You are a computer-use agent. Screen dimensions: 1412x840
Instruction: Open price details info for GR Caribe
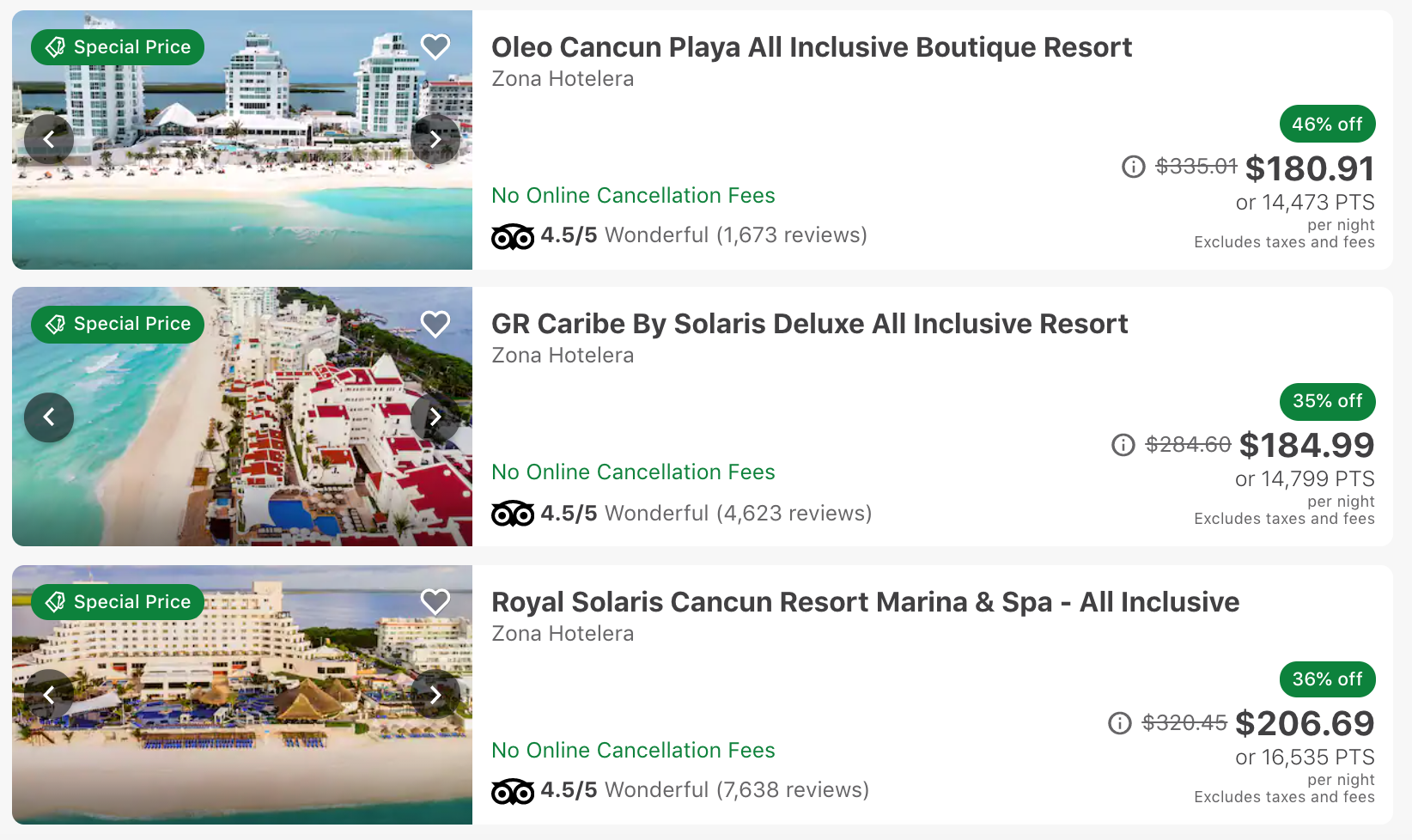coord(1123,445)
